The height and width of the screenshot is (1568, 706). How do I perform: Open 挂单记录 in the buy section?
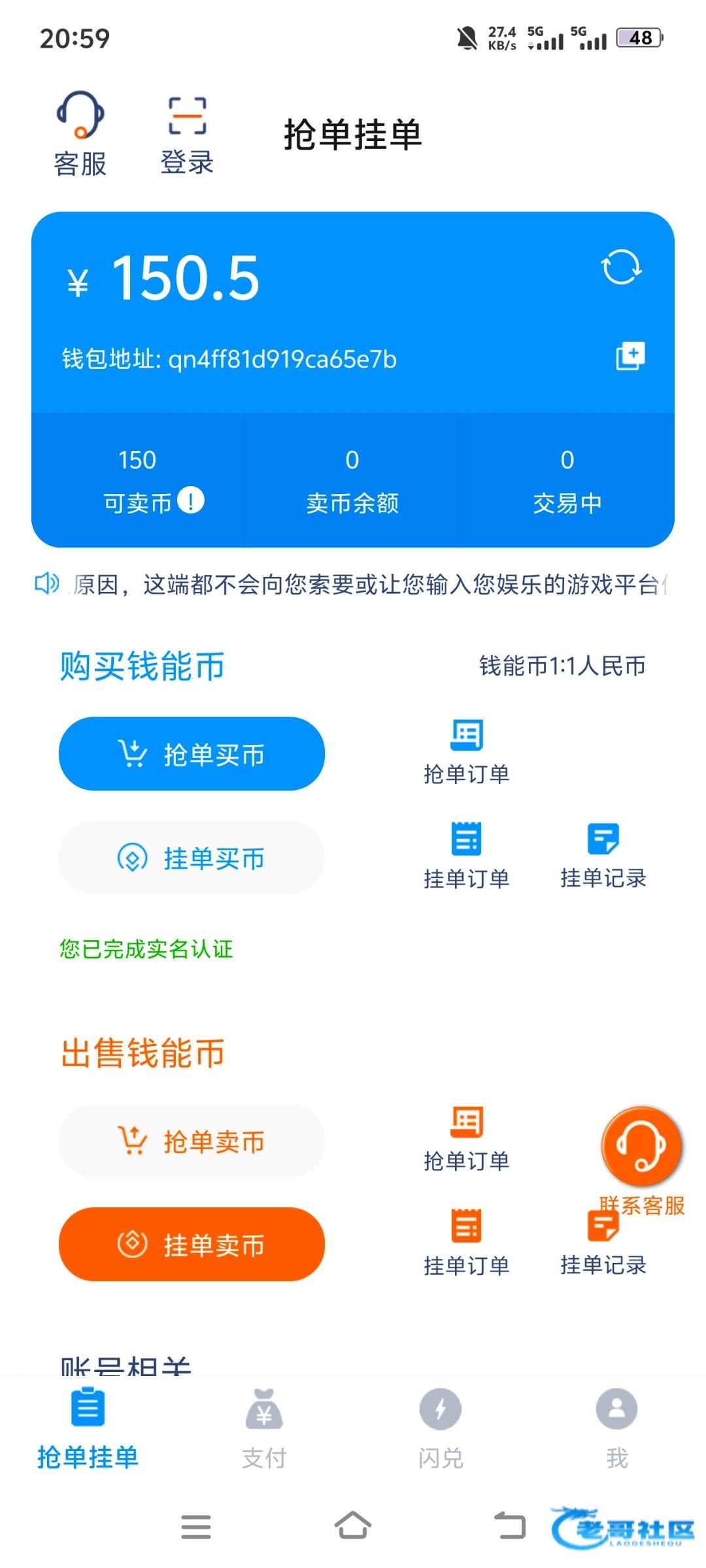603,856
